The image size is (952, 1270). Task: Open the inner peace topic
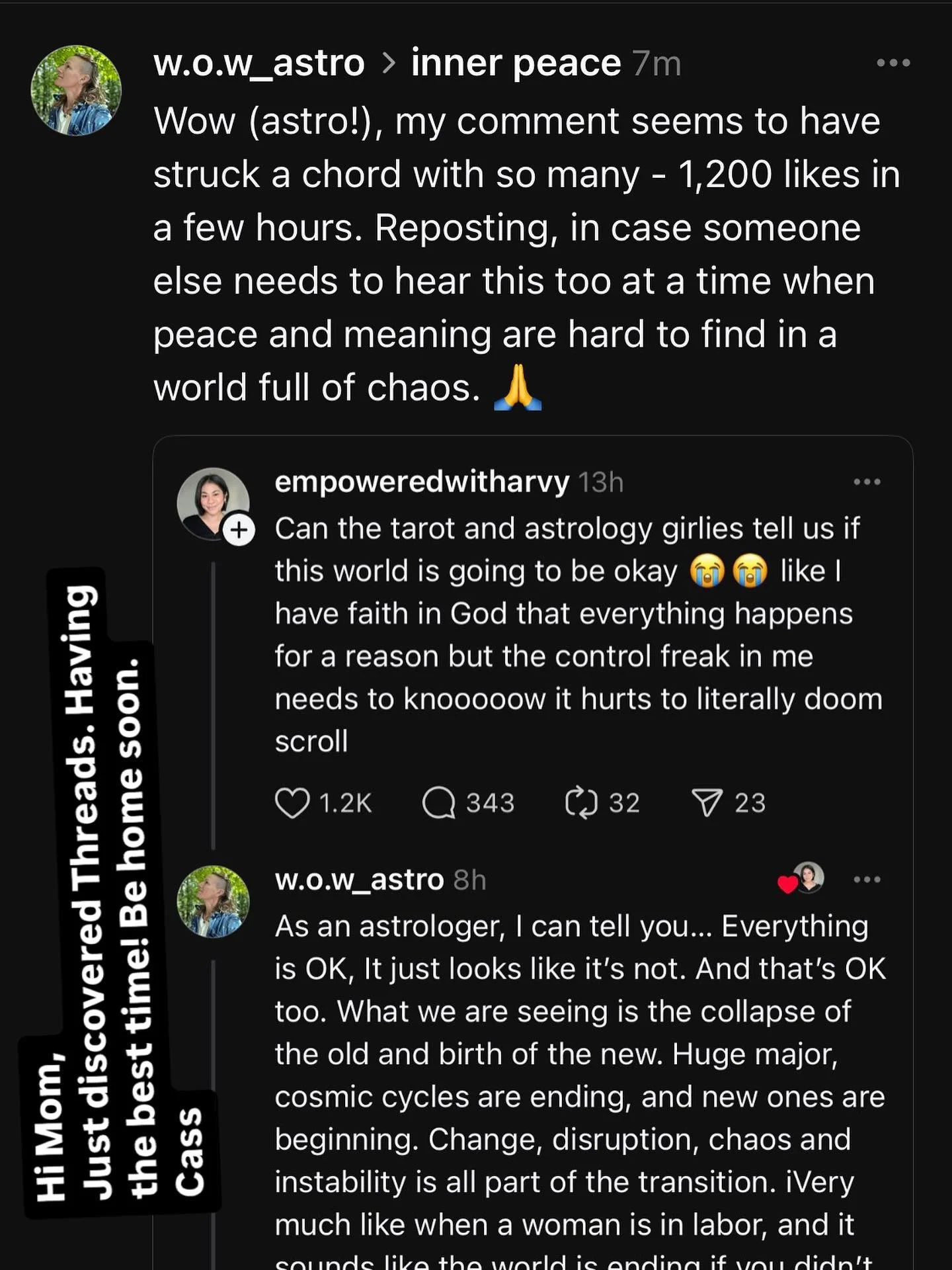[x=516, y=63]
